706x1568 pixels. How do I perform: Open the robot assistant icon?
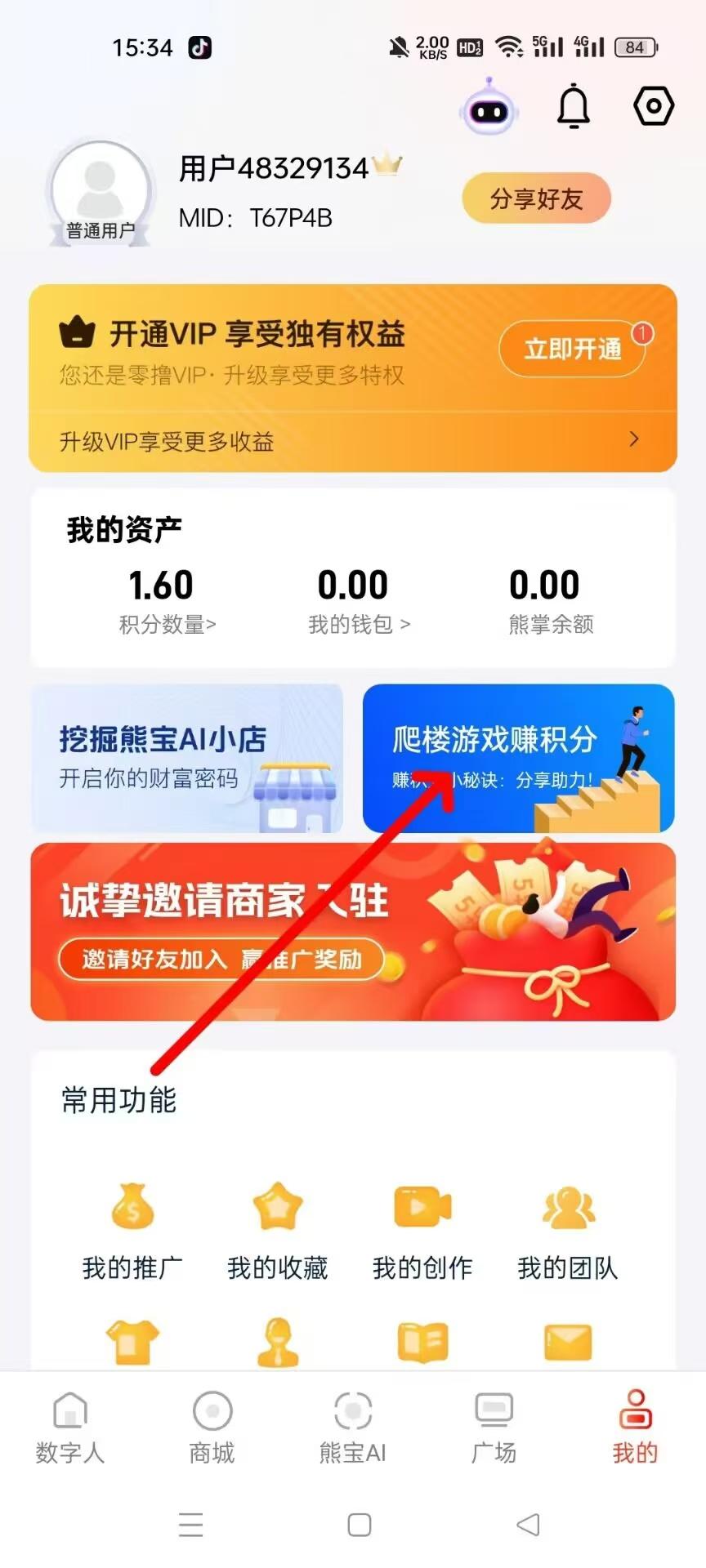(x=489, y=108)
